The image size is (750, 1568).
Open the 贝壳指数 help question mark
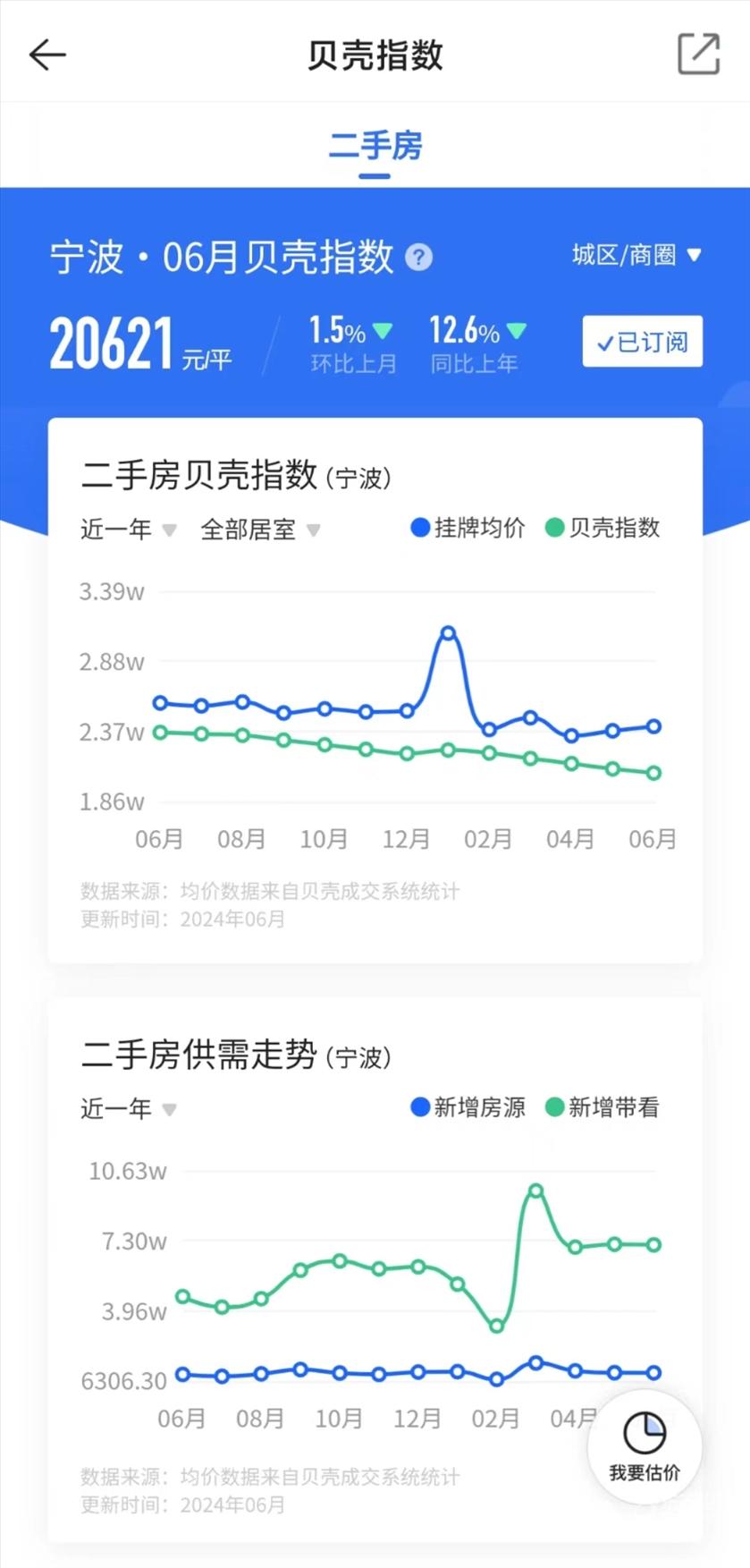pos(418,258)
